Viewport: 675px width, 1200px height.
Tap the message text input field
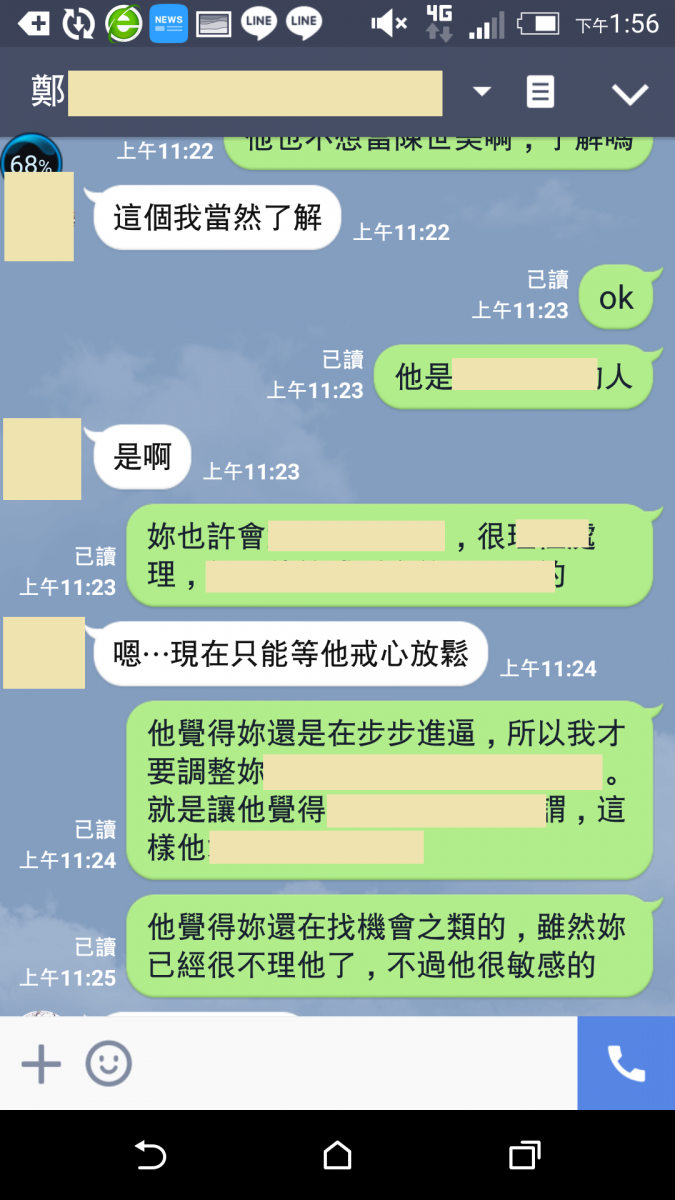(350, 1064)
